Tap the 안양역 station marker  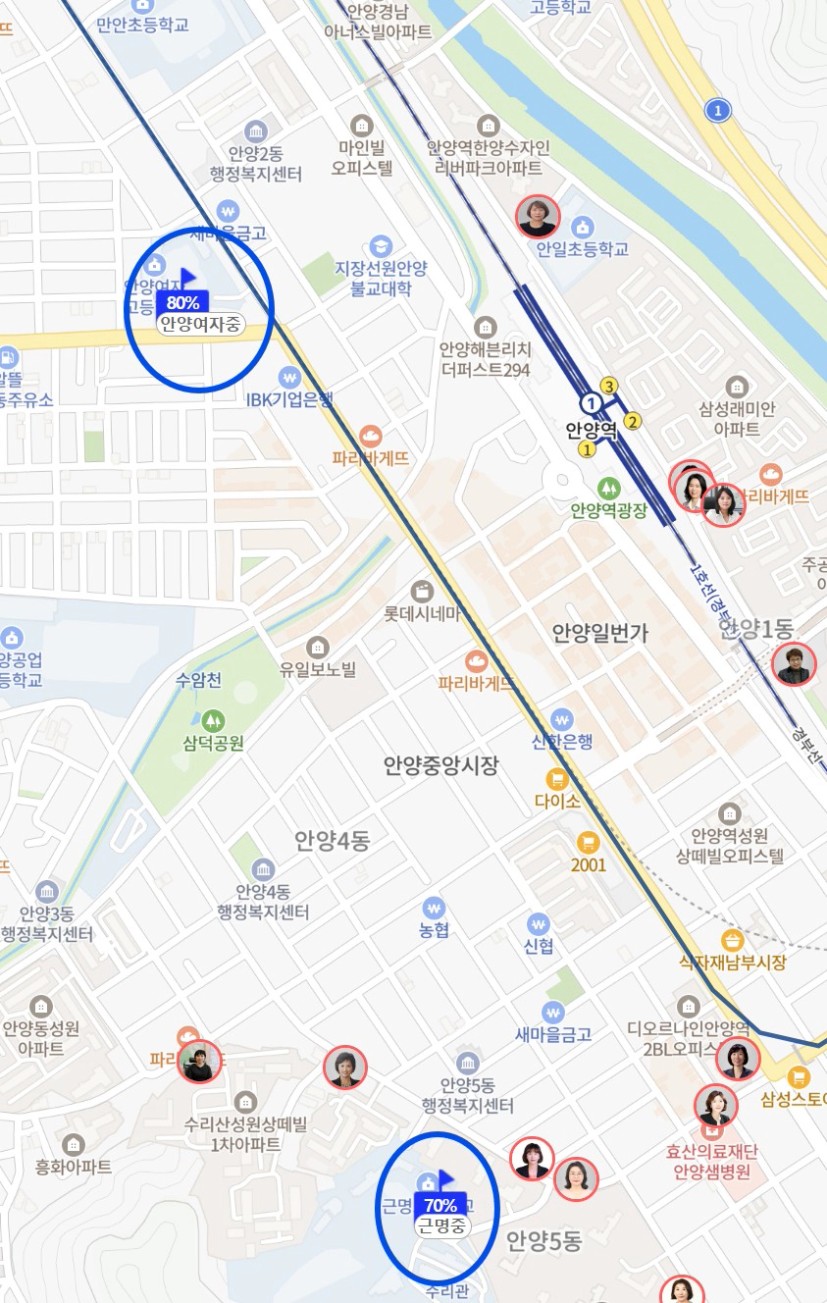pos(591,404)
